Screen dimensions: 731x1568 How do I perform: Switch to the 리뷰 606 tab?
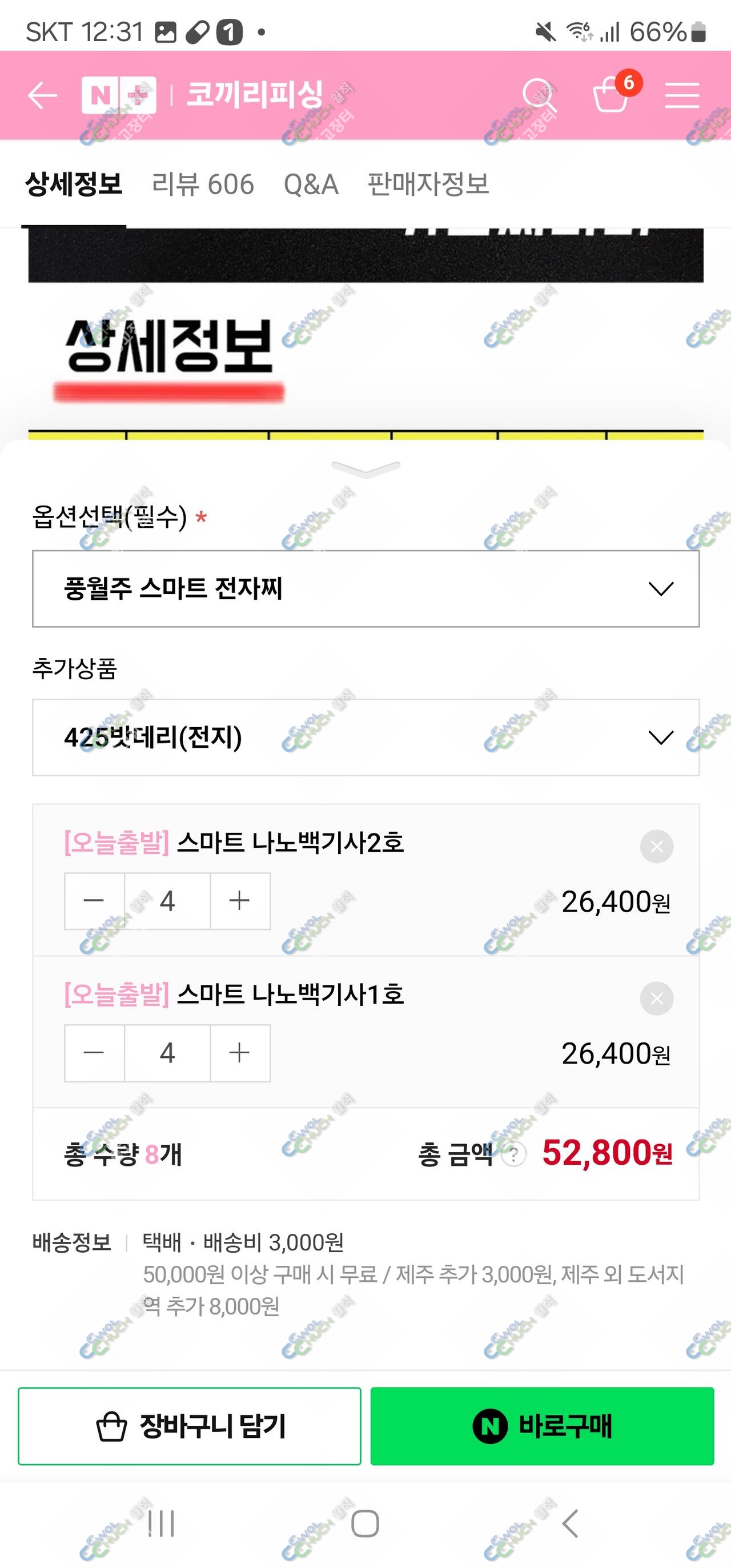[x=203, y=184]
